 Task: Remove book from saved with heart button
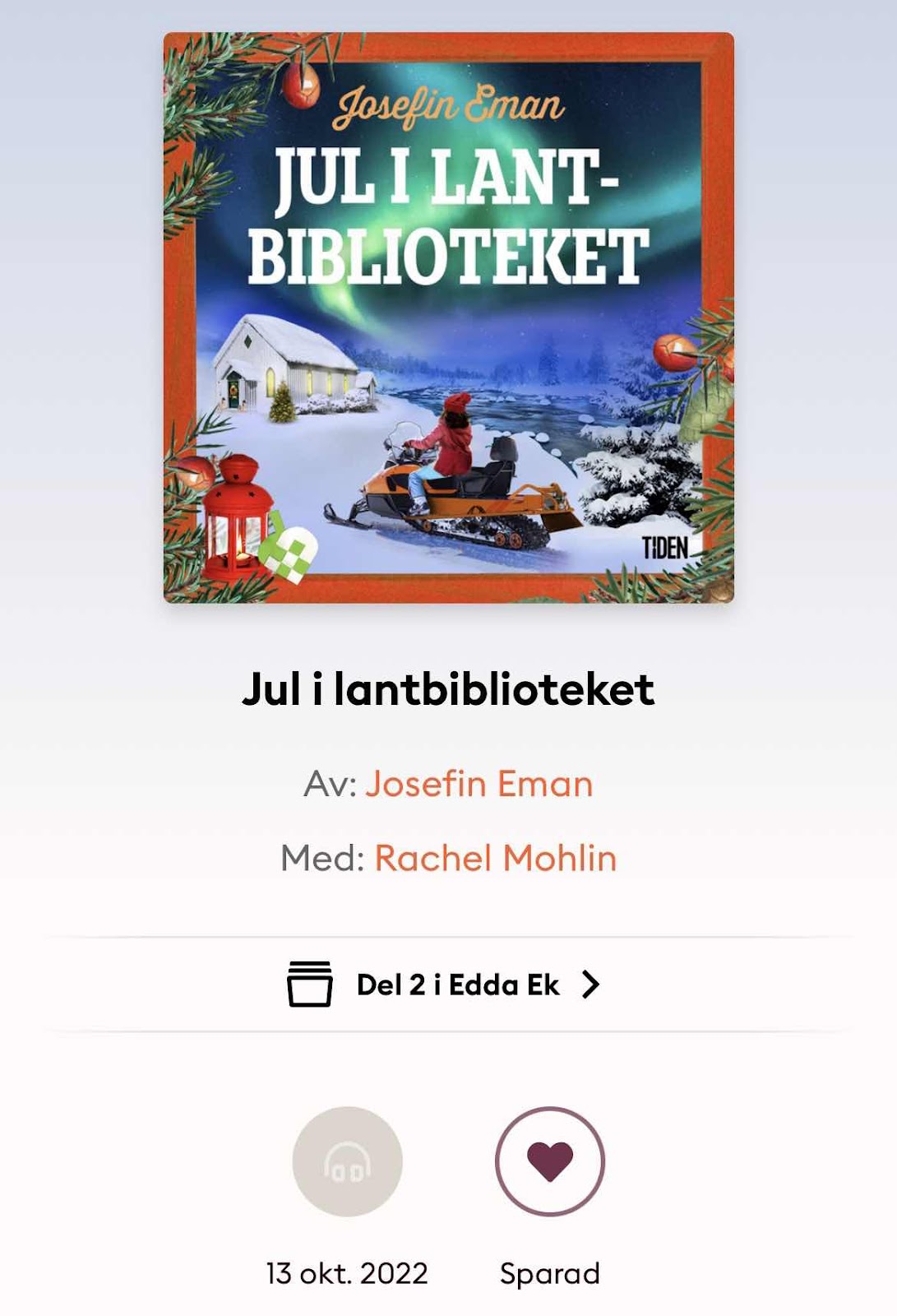pos(549,1161)
